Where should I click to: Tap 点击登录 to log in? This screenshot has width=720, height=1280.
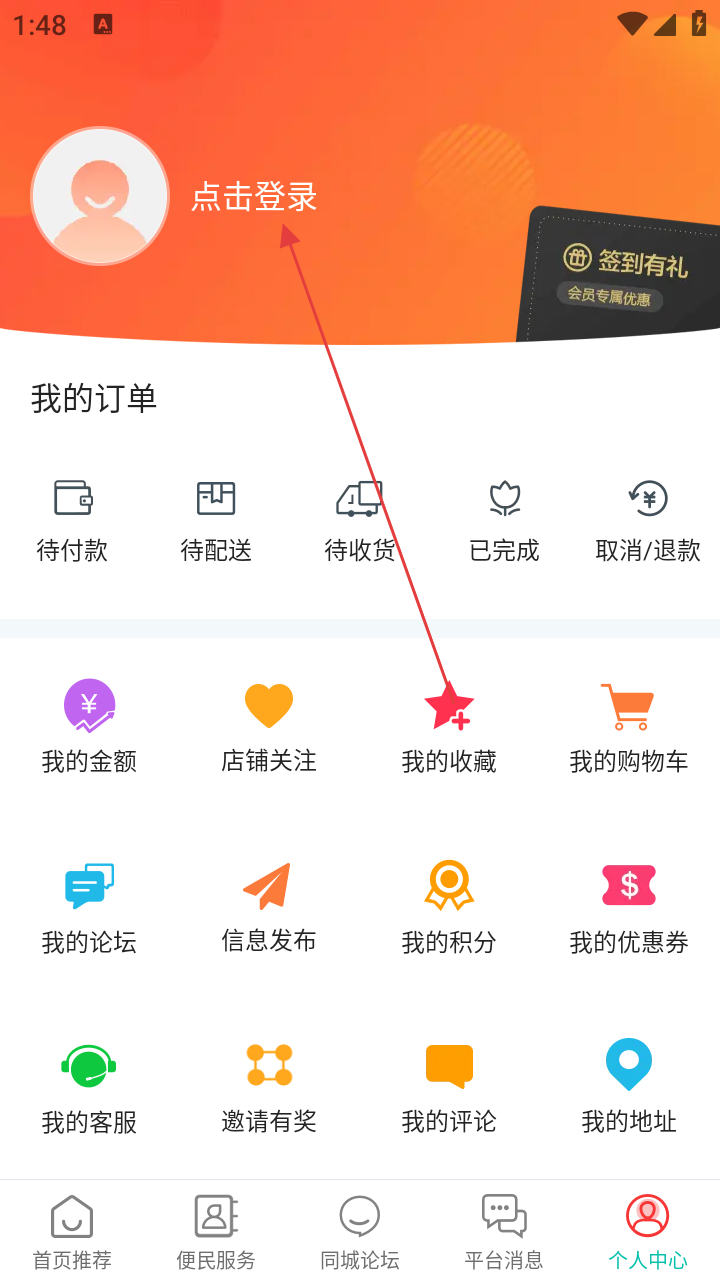click(254, 196)
